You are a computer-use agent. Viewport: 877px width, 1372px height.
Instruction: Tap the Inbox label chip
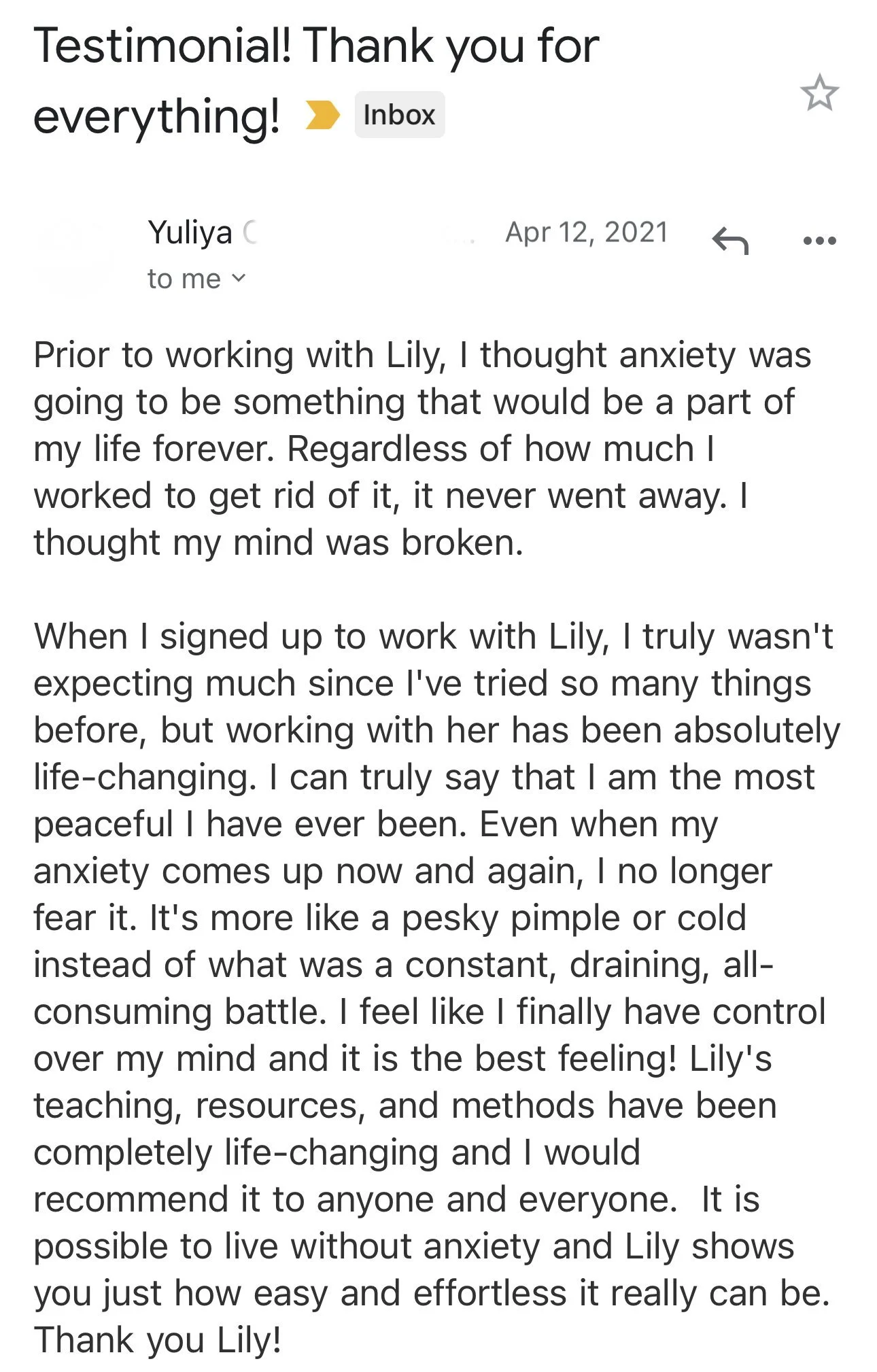(400, 115)
